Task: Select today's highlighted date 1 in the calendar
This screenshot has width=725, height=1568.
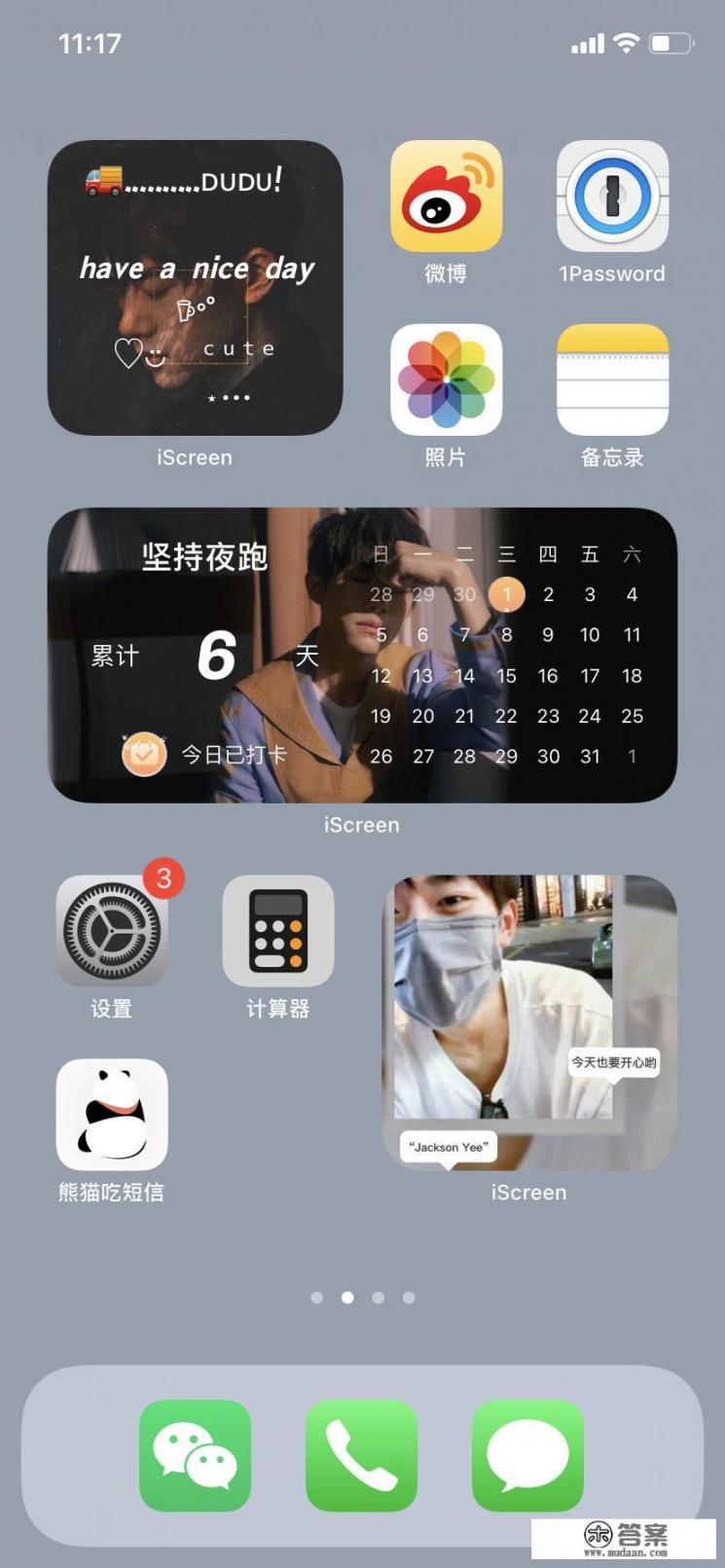Action: tap(506, 594)
